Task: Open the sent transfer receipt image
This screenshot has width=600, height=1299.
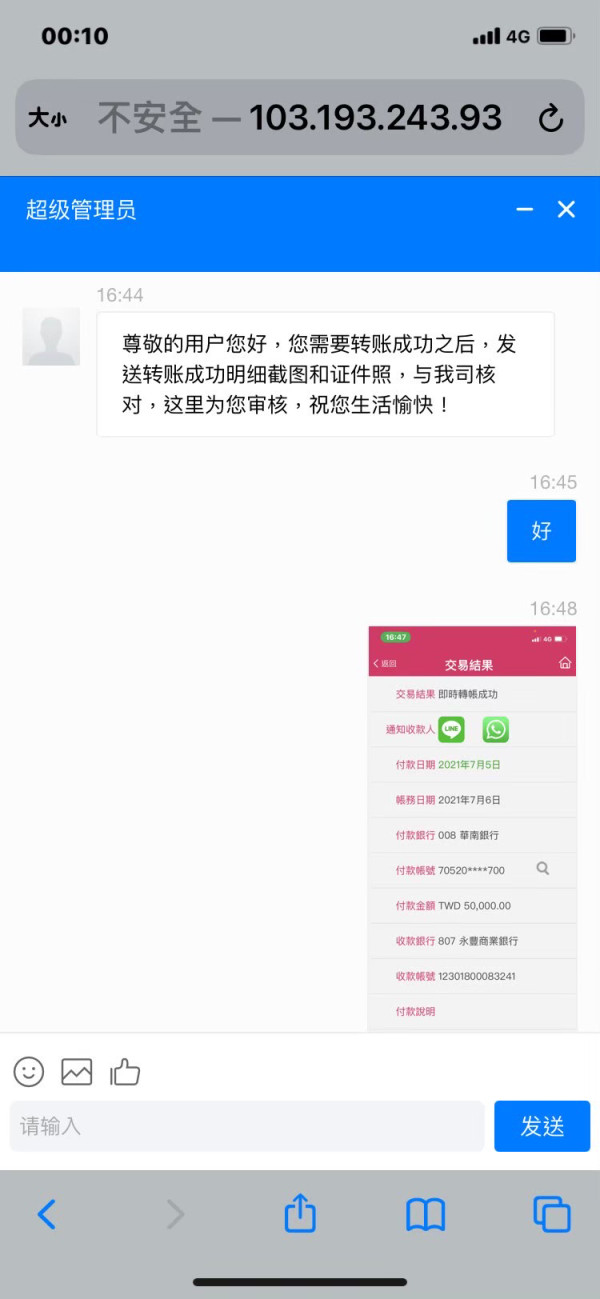Action: pos(472,829)
